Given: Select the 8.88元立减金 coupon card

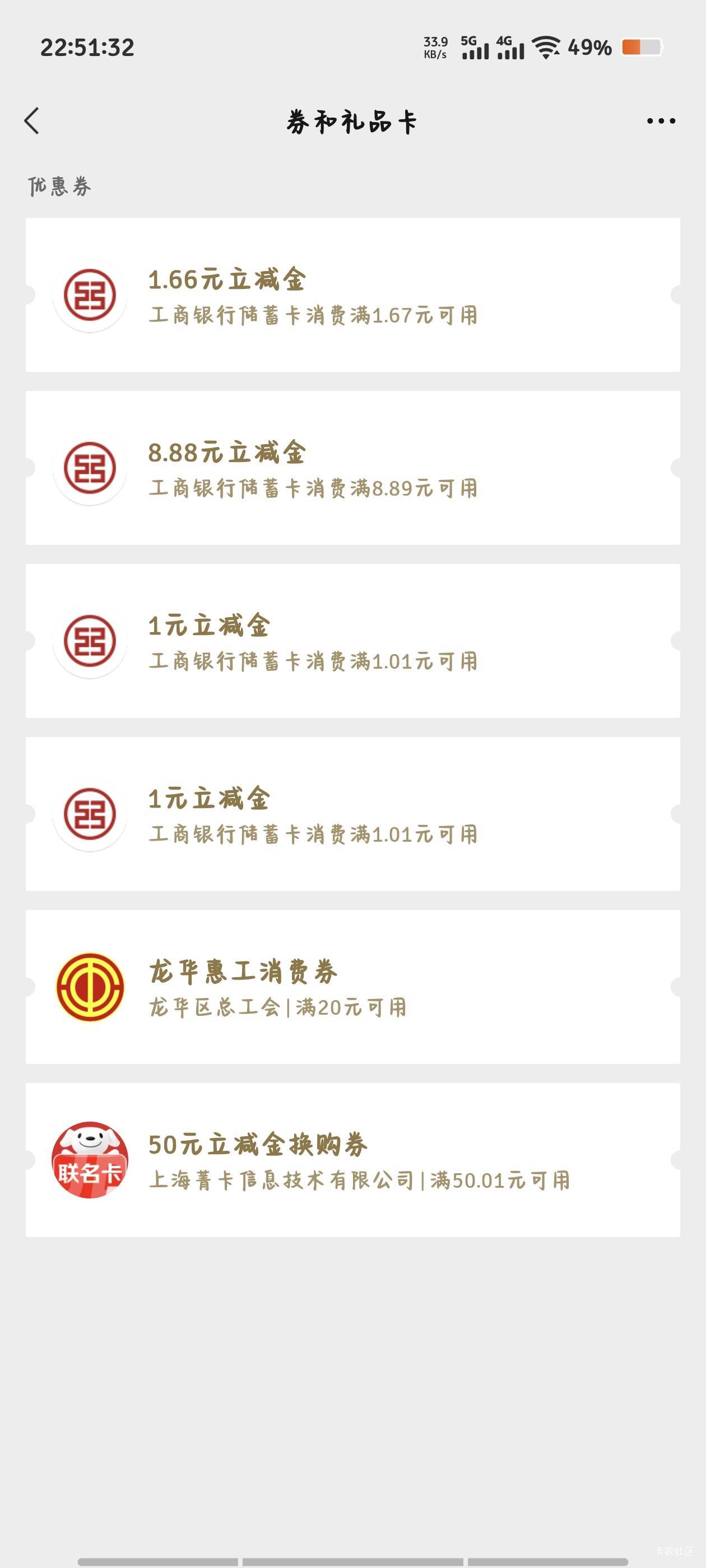Looking at the screenshot, I should (x=352, y=468).
